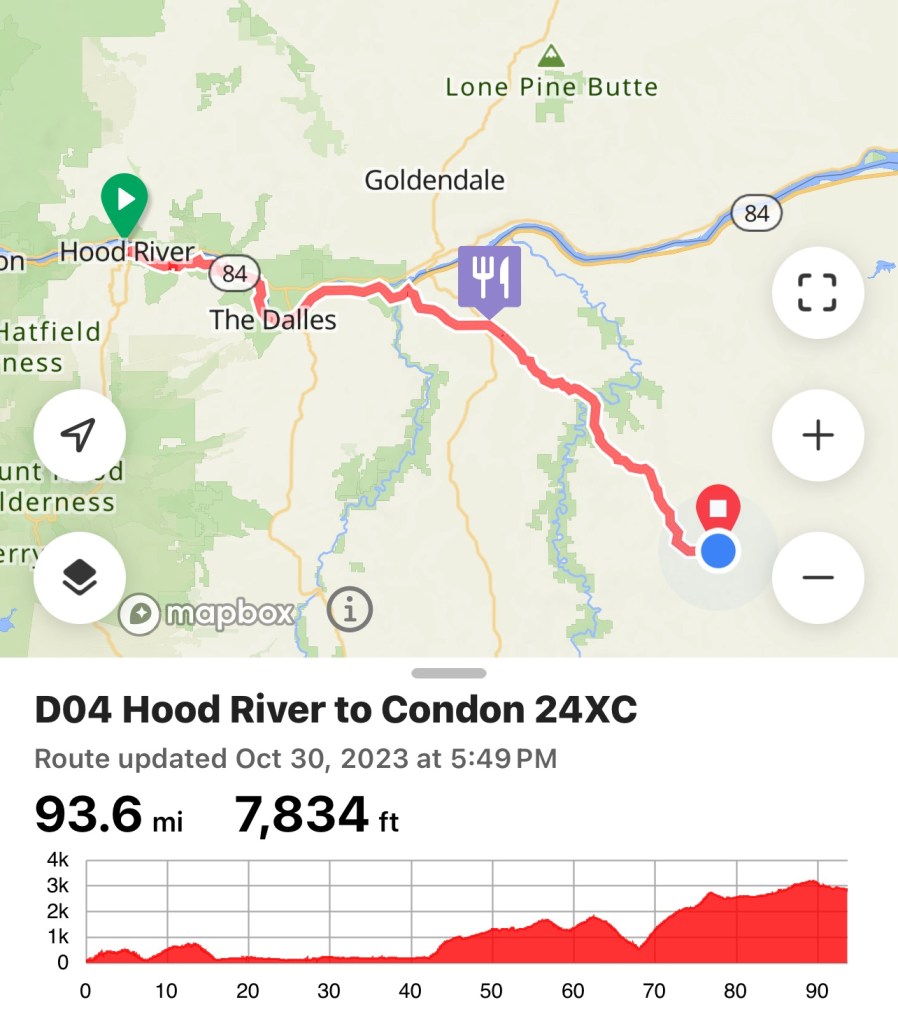Tap the route details sheet handle
This screenshot has height=1023, width=898.
449,673
